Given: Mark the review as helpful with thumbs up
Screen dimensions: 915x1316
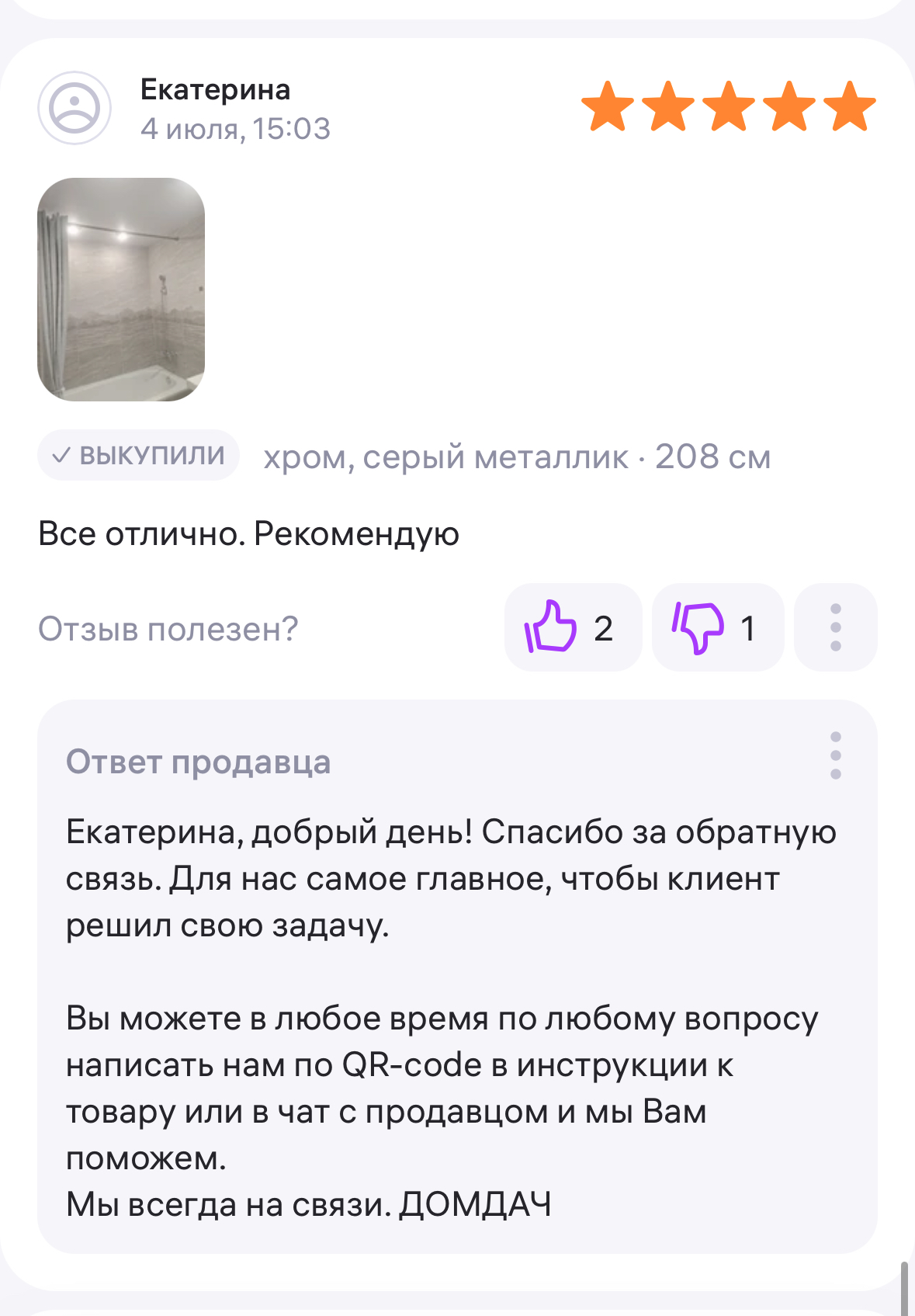Looking at the screenshot, I should click(572, 627).
